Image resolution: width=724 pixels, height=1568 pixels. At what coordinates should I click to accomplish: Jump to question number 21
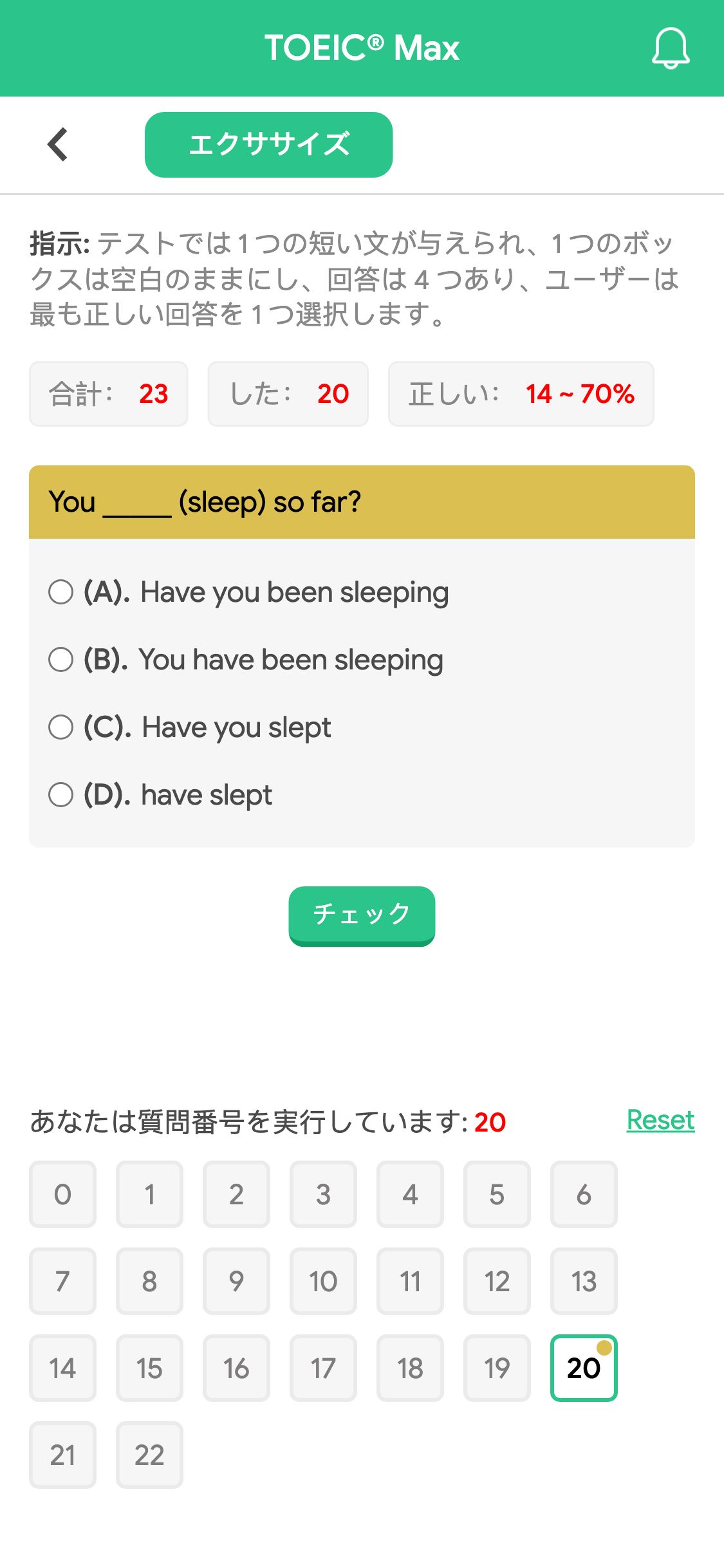point(62,1455)
